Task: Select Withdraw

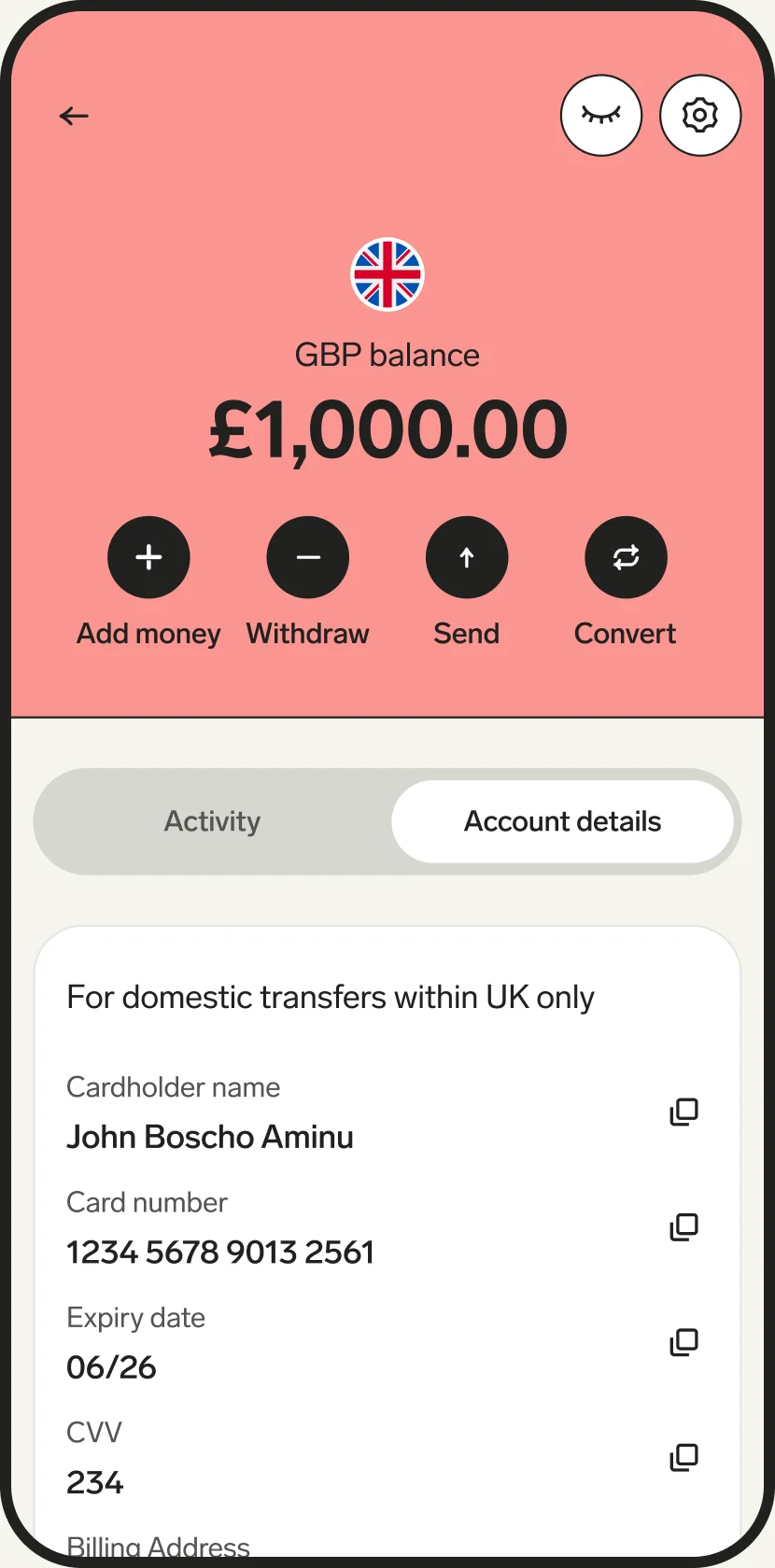Action: pos(308,557)
